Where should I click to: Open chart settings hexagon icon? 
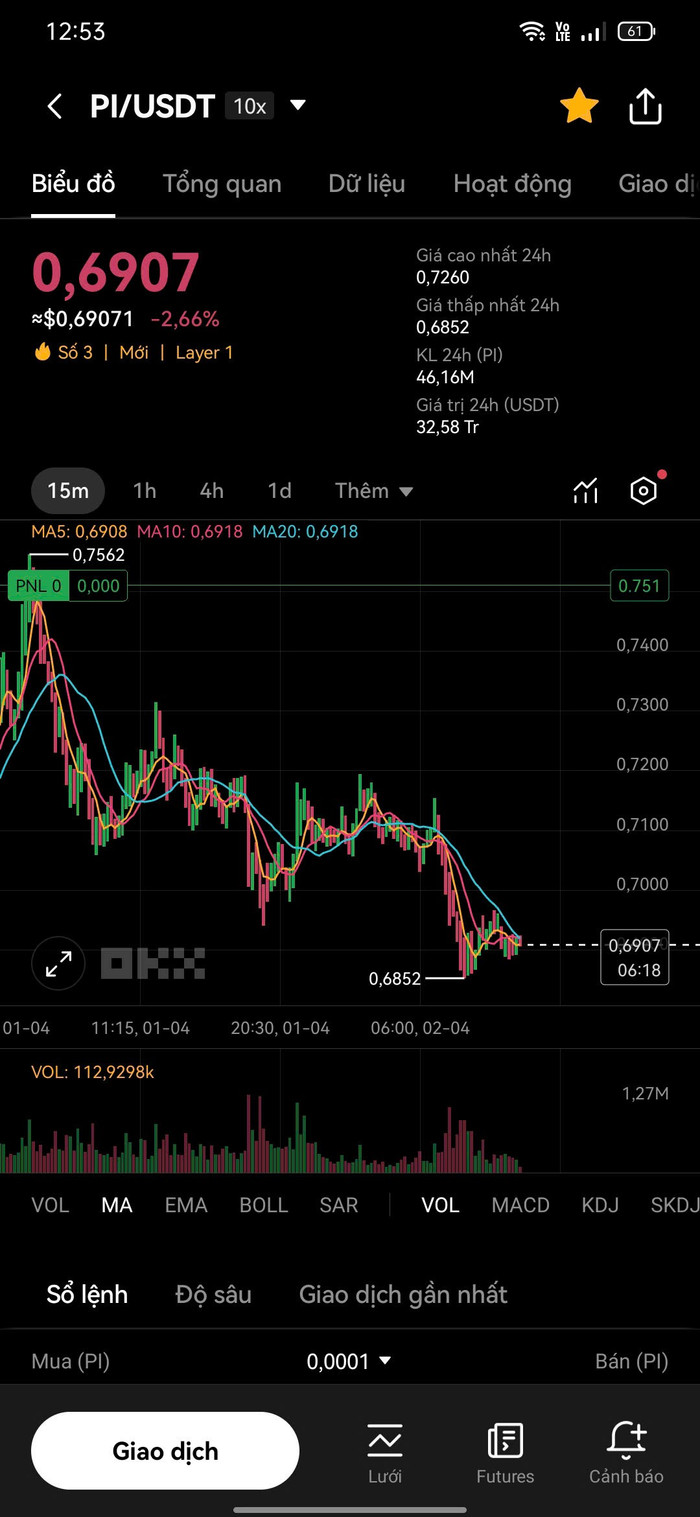click(643, 491)
